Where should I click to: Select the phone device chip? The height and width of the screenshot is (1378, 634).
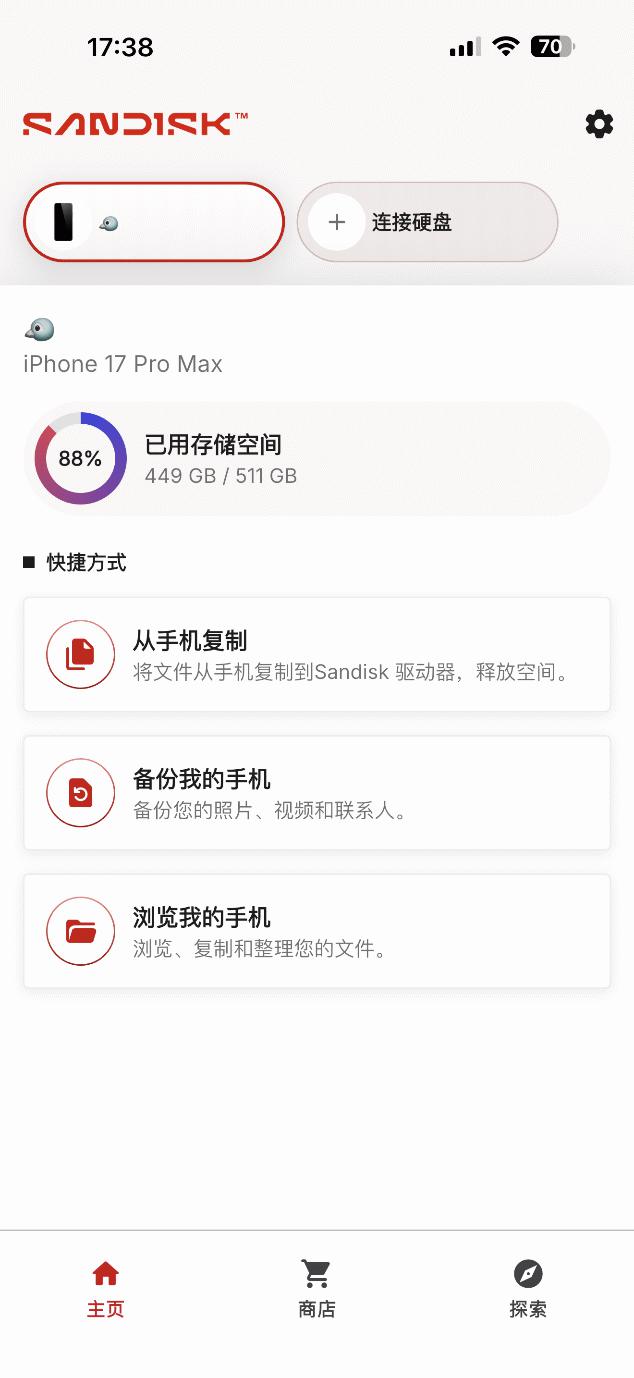154,222
